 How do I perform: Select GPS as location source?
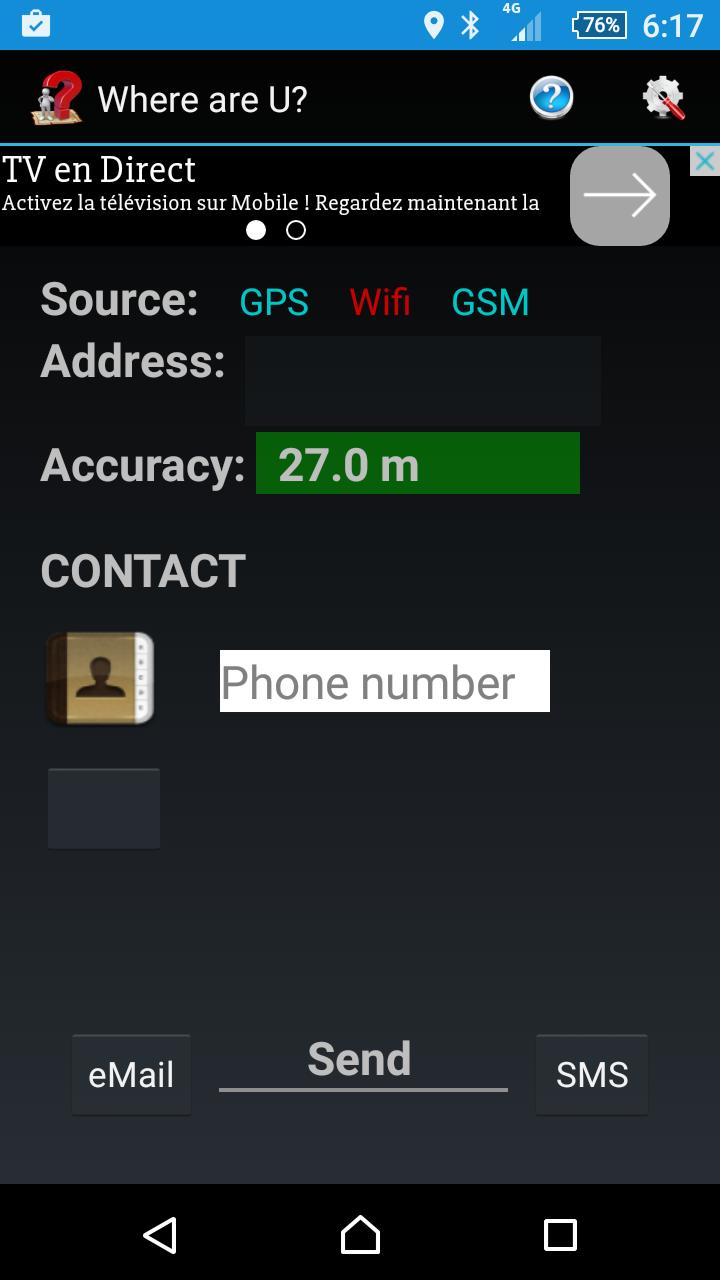coord(274,302)
